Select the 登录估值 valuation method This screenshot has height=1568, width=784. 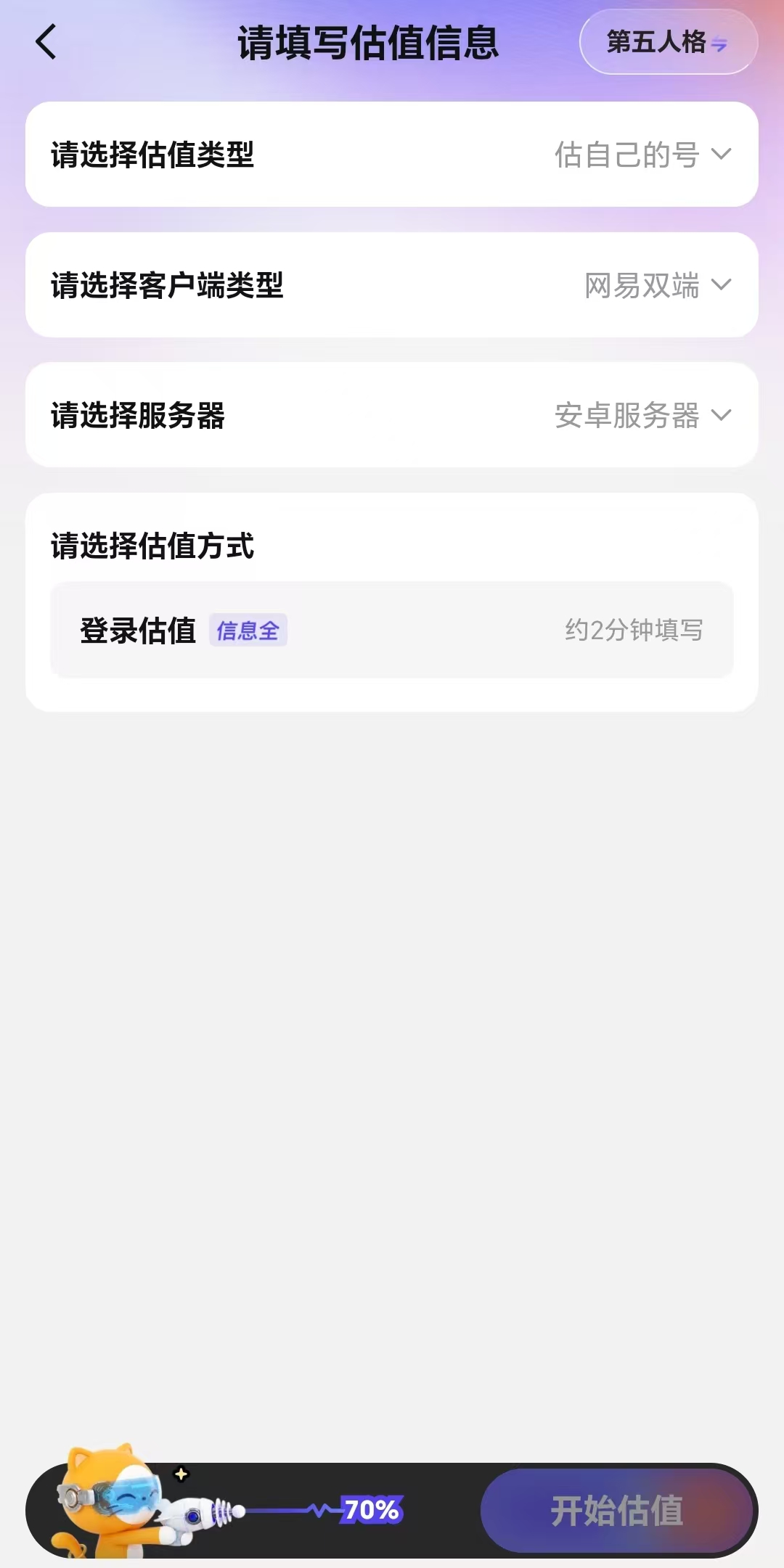tap(392, 630)
